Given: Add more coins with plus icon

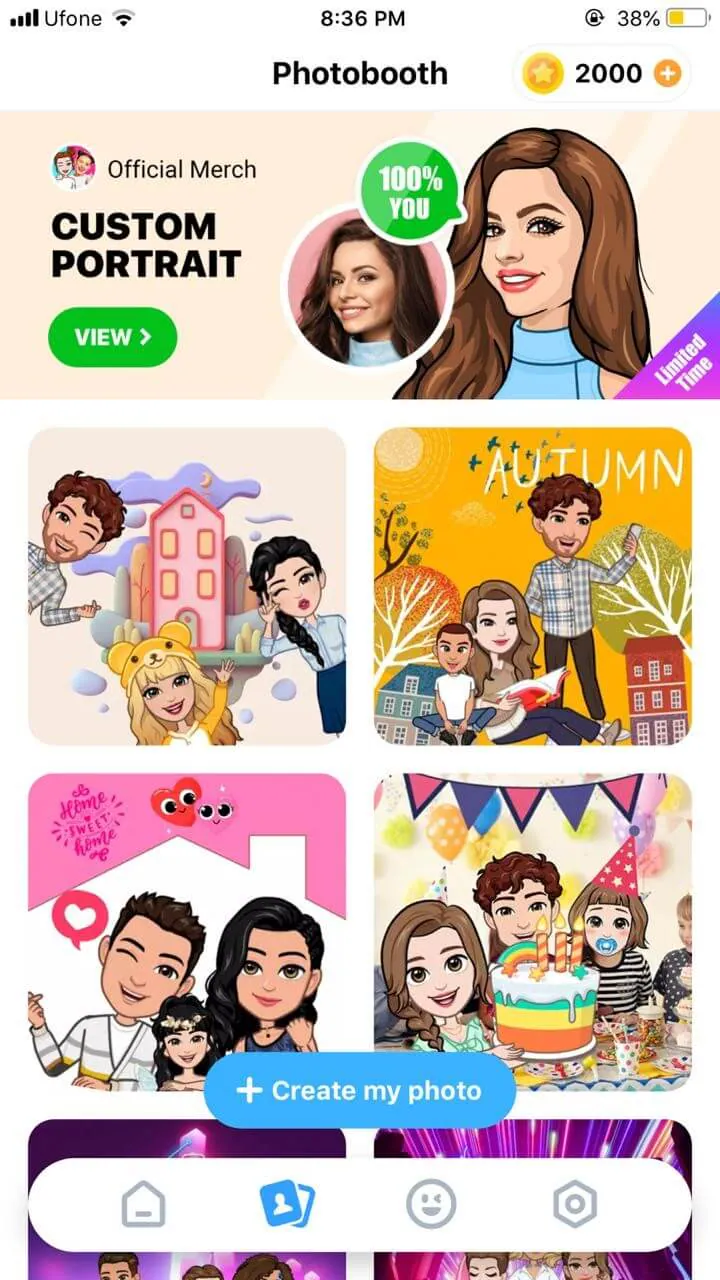Looking at the screenshot, I should 667,73.
